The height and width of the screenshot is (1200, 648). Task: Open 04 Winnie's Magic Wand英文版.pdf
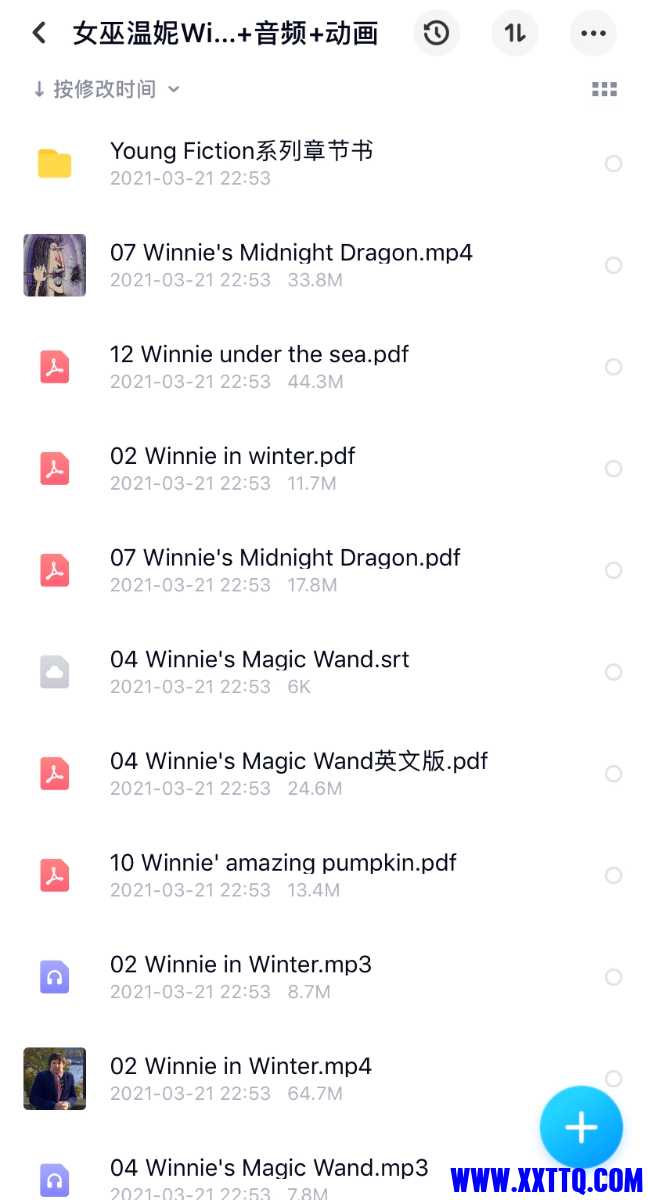[x=298, y=762]
